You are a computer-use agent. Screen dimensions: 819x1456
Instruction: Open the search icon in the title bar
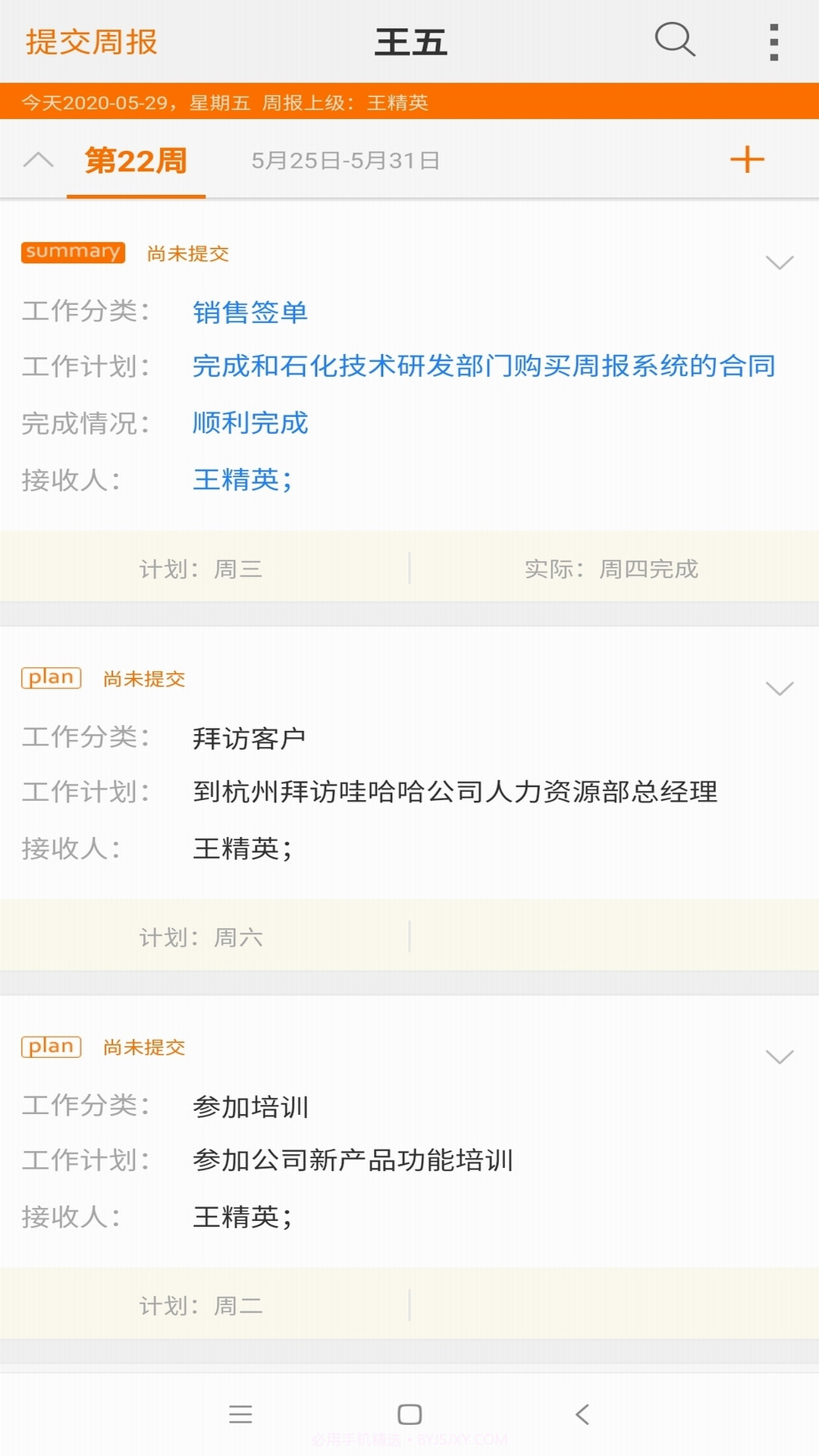tap(676, 42)
